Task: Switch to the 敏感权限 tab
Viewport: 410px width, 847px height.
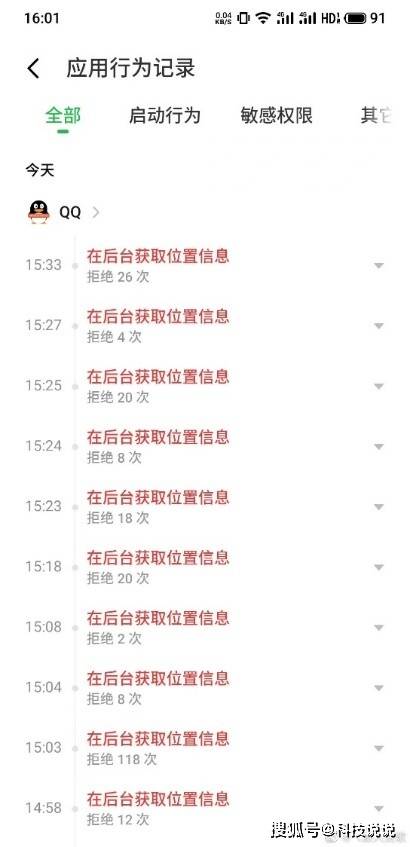Action: tap(277, 116)
